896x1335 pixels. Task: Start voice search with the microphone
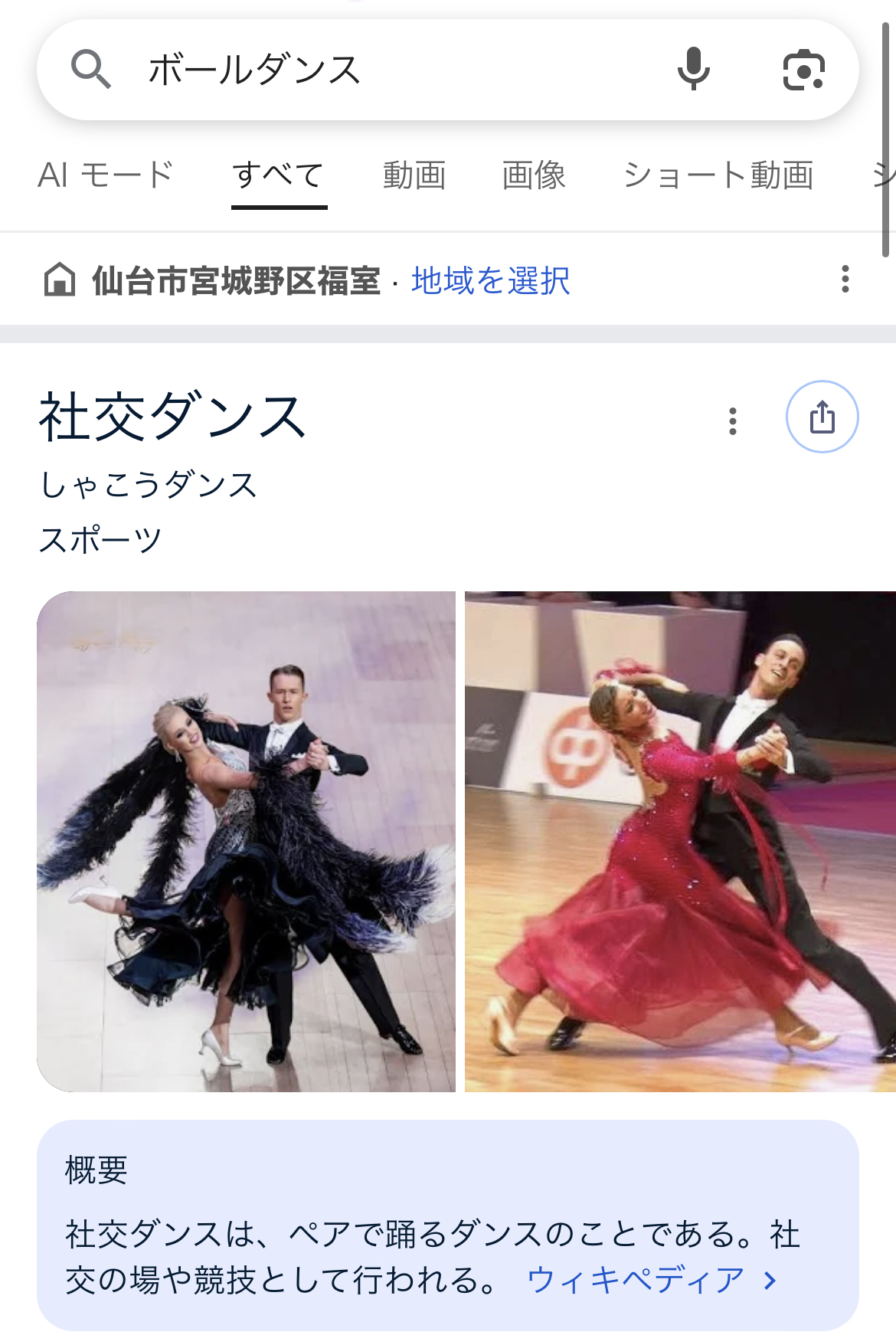click(693, 70)
